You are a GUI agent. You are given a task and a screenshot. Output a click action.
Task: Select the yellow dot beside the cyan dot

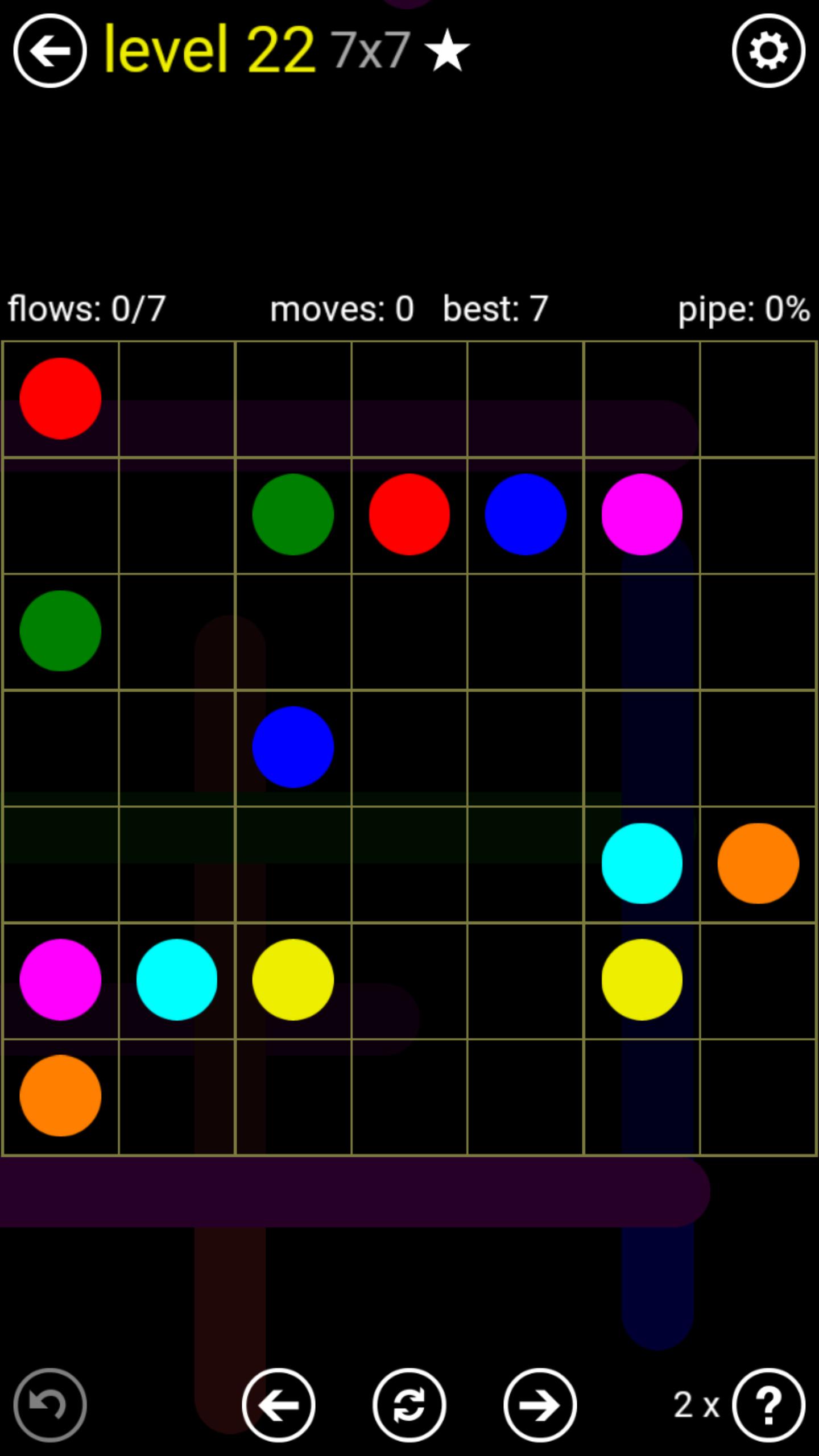point(293,979)
